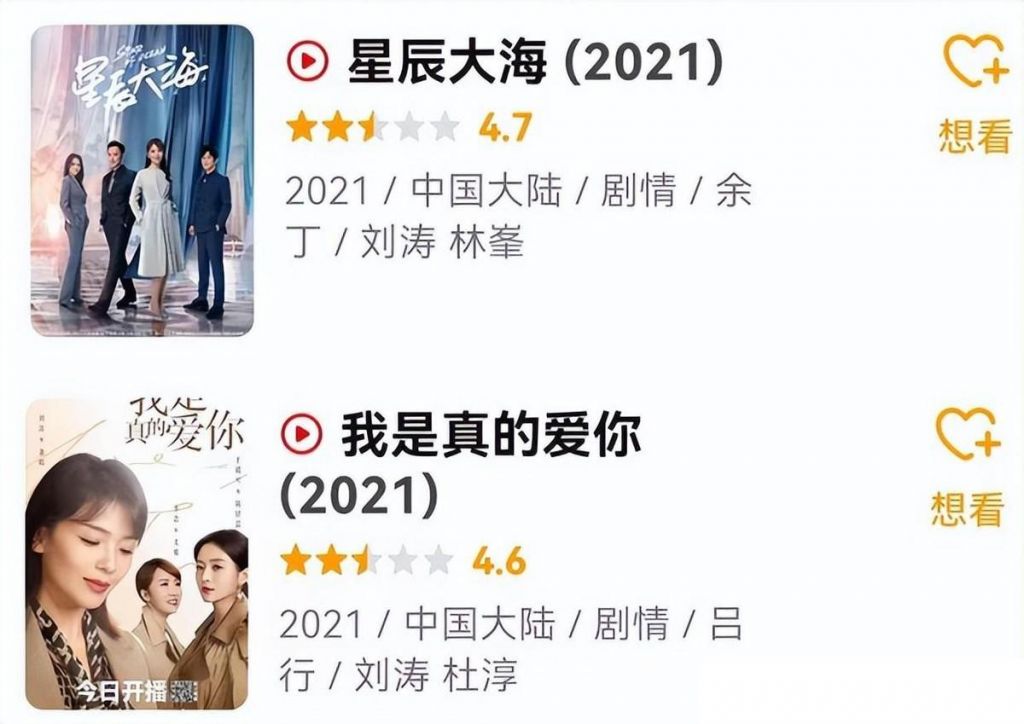Open the 星辰大海 (2021) poster
1024x724 pixels.
(142, 180)
